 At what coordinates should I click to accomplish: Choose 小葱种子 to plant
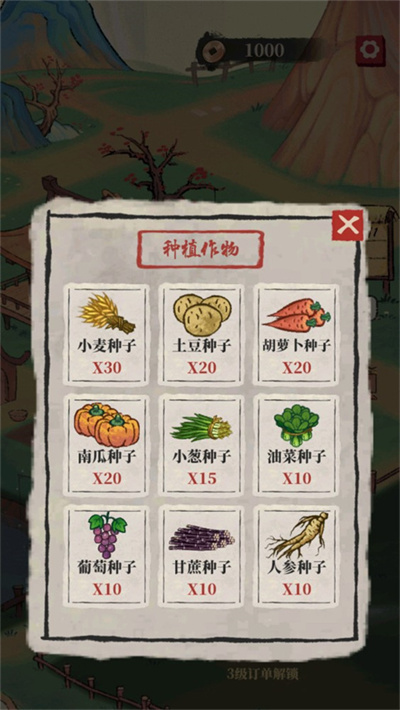pyautogui.click(x=202, y=446)
